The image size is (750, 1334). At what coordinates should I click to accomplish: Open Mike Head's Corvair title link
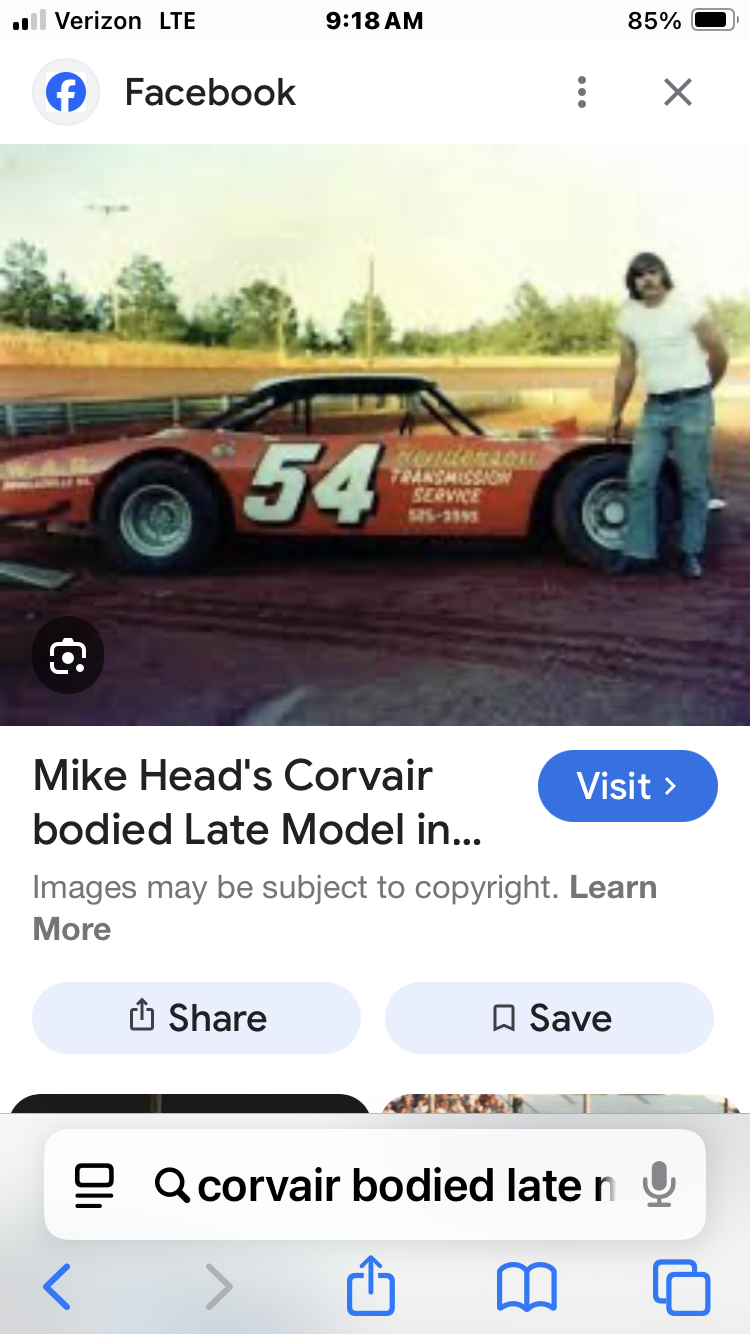tap(257, 802)
